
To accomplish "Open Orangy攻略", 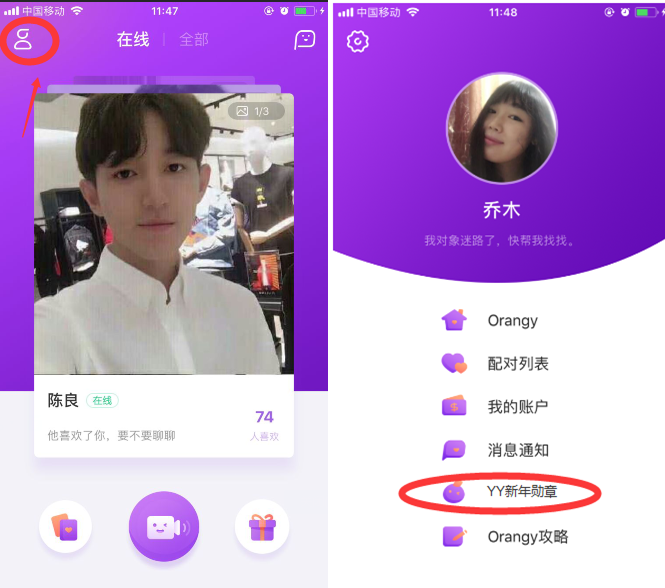I will click(x=526, y=536).
